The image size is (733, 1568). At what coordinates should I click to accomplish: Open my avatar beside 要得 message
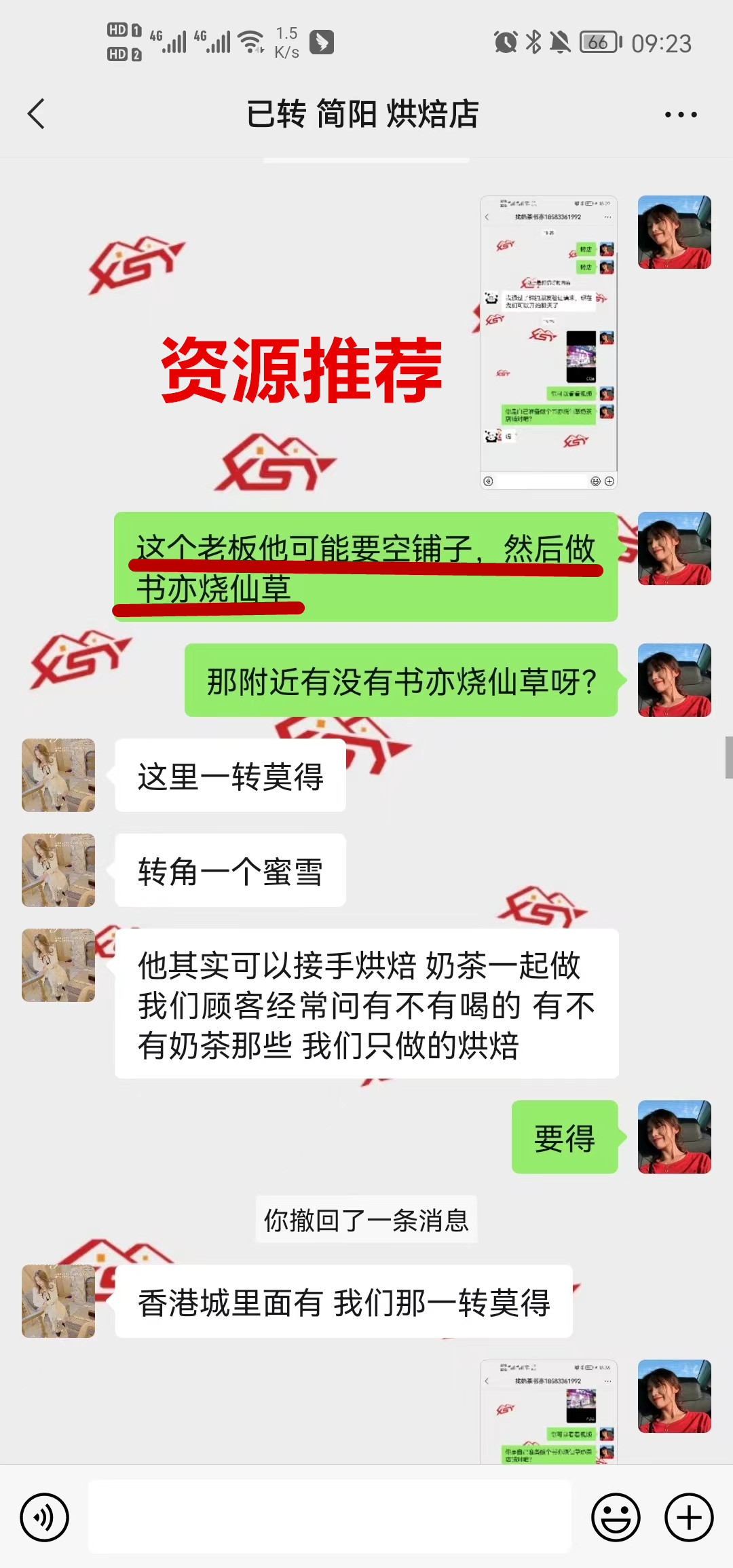coord(674,1137)
